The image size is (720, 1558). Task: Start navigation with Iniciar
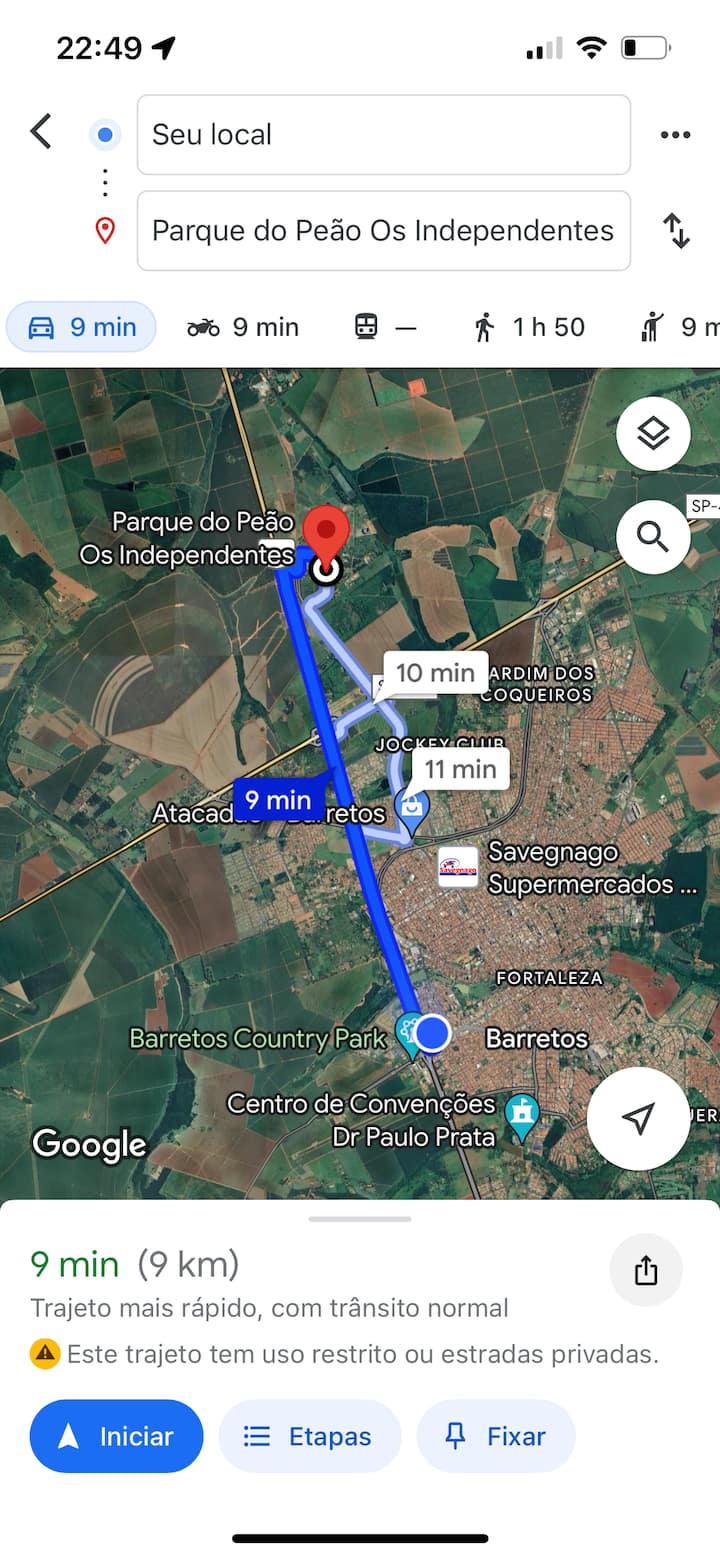(116, 1436)
